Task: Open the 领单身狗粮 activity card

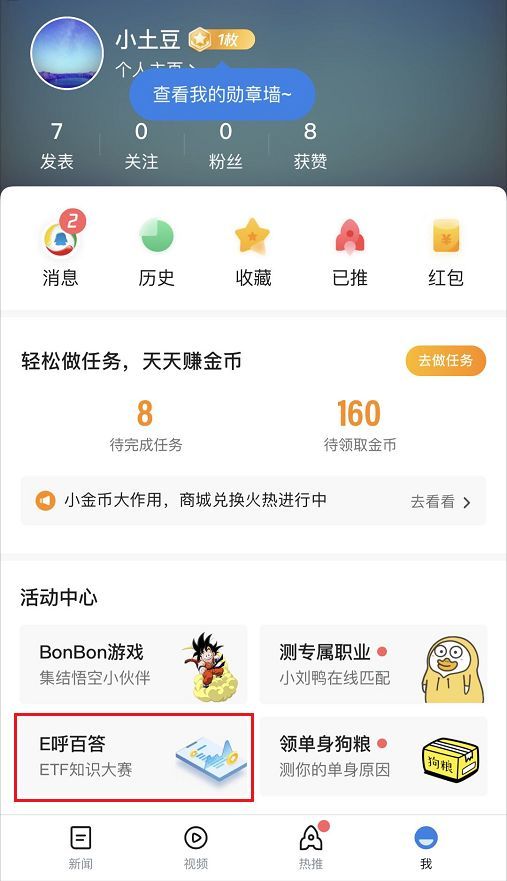Action: tap(373, 756)
